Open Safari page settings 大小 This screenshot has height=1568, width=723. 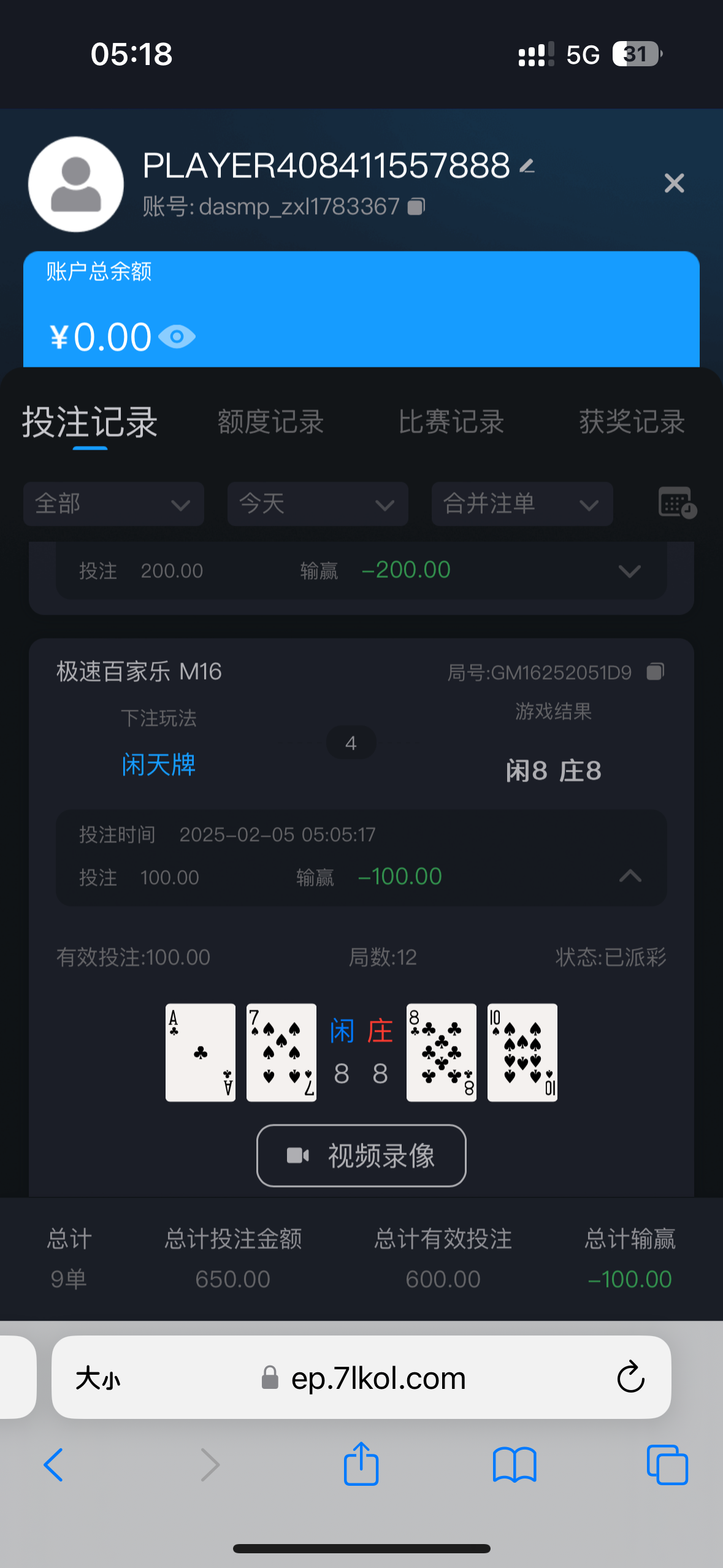point(98,1378)
